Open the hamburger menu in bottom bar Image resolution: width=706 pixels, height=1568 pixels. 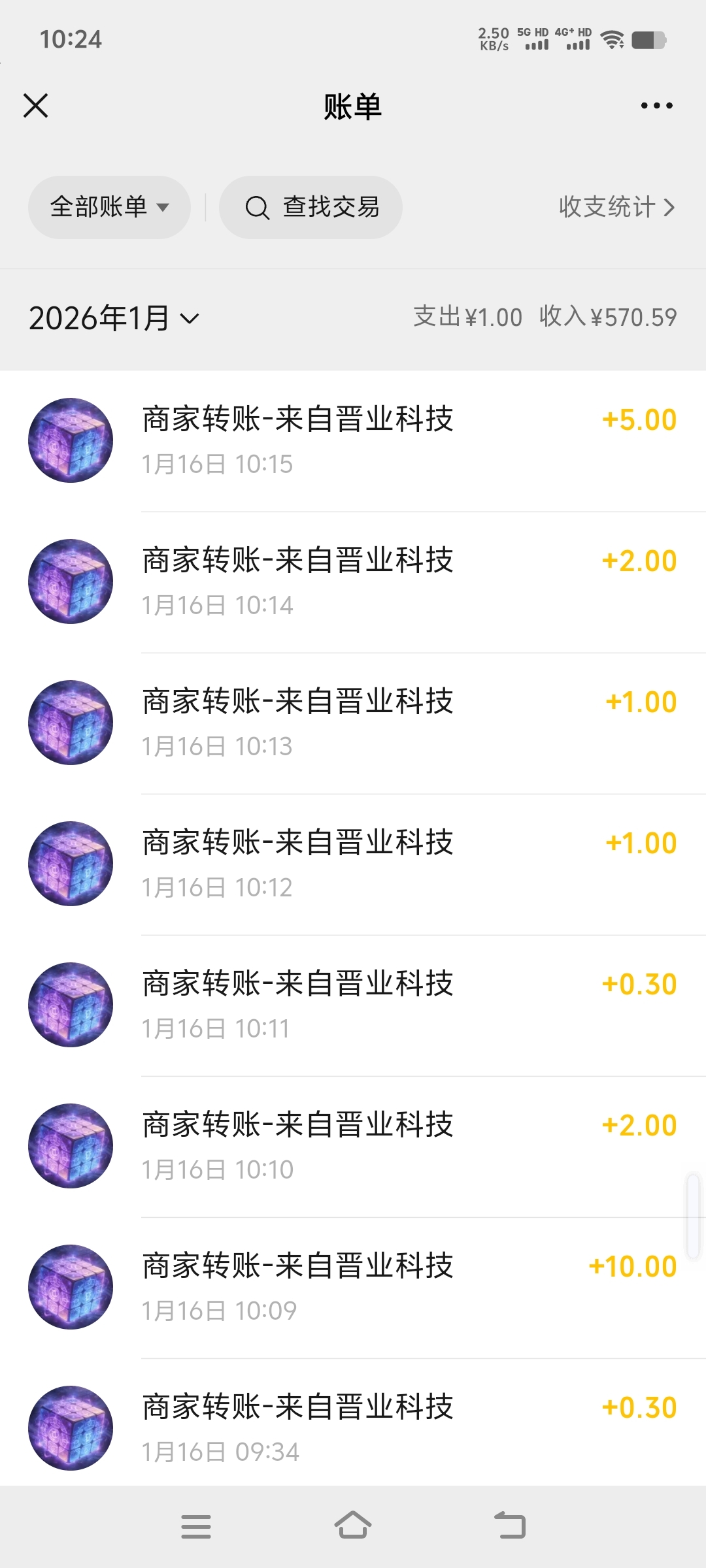(x=196, y=1526)
